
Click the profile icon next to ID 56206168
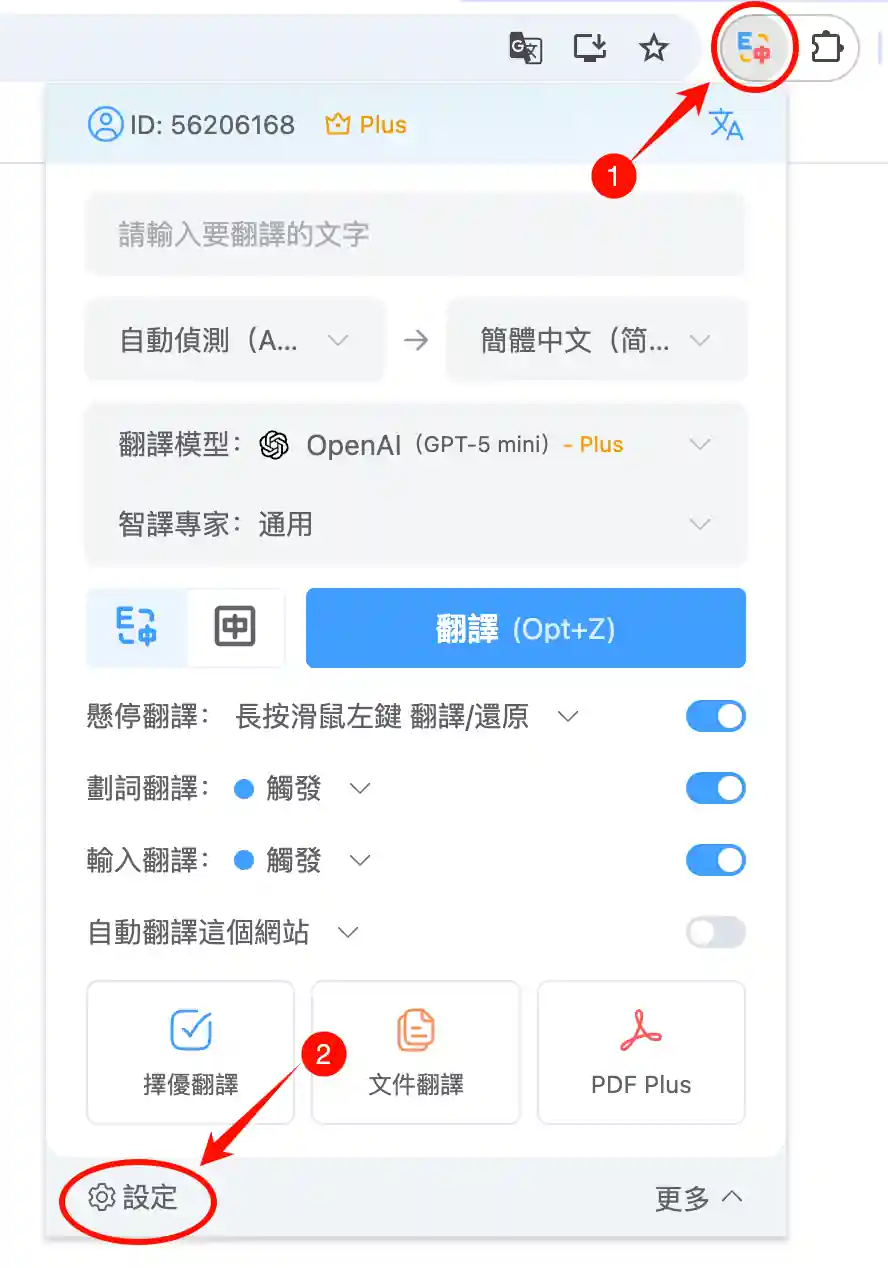click(106, 124)
